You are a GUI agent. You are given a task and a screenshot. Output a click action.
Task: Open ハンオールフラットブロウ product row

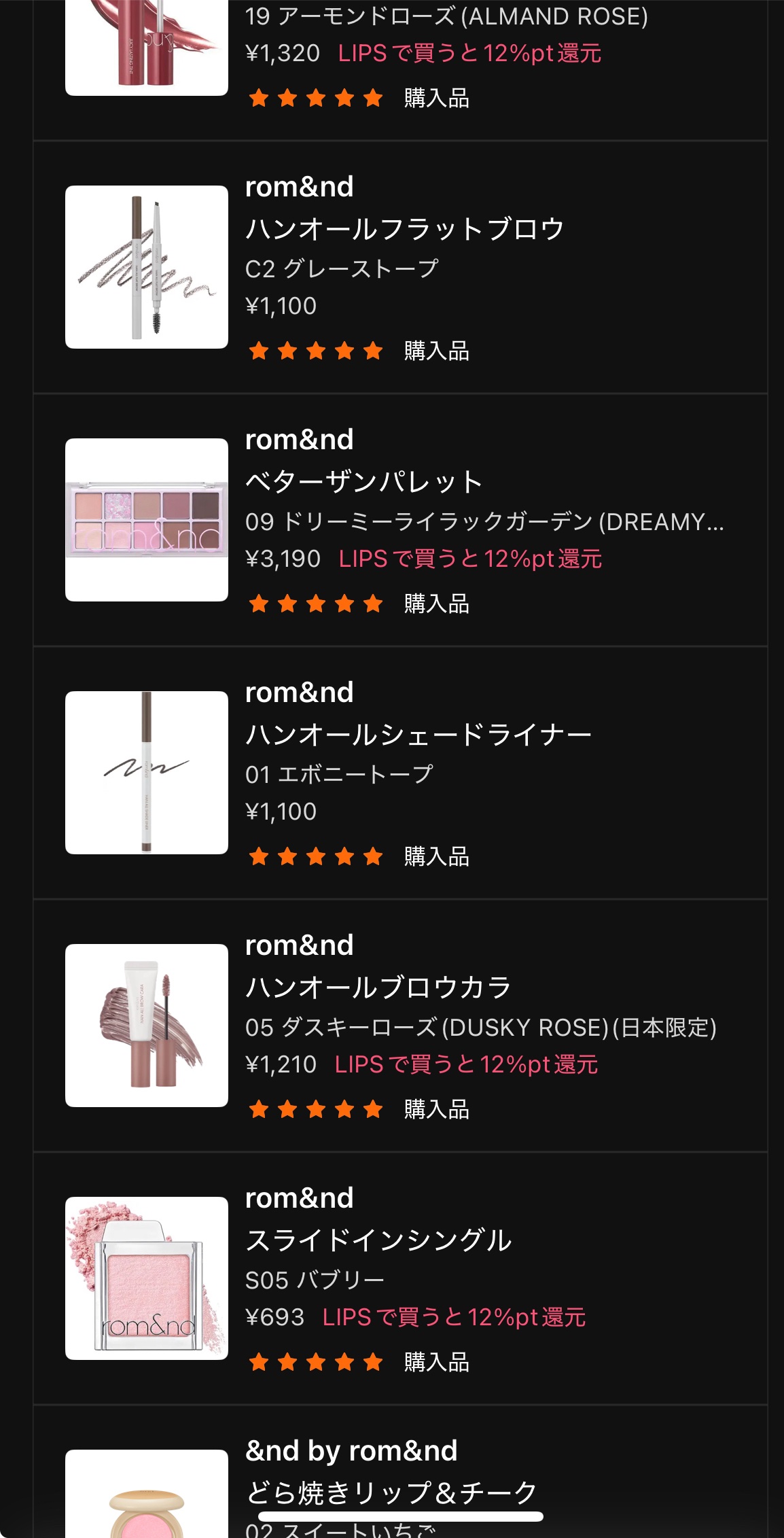point(401,267)
